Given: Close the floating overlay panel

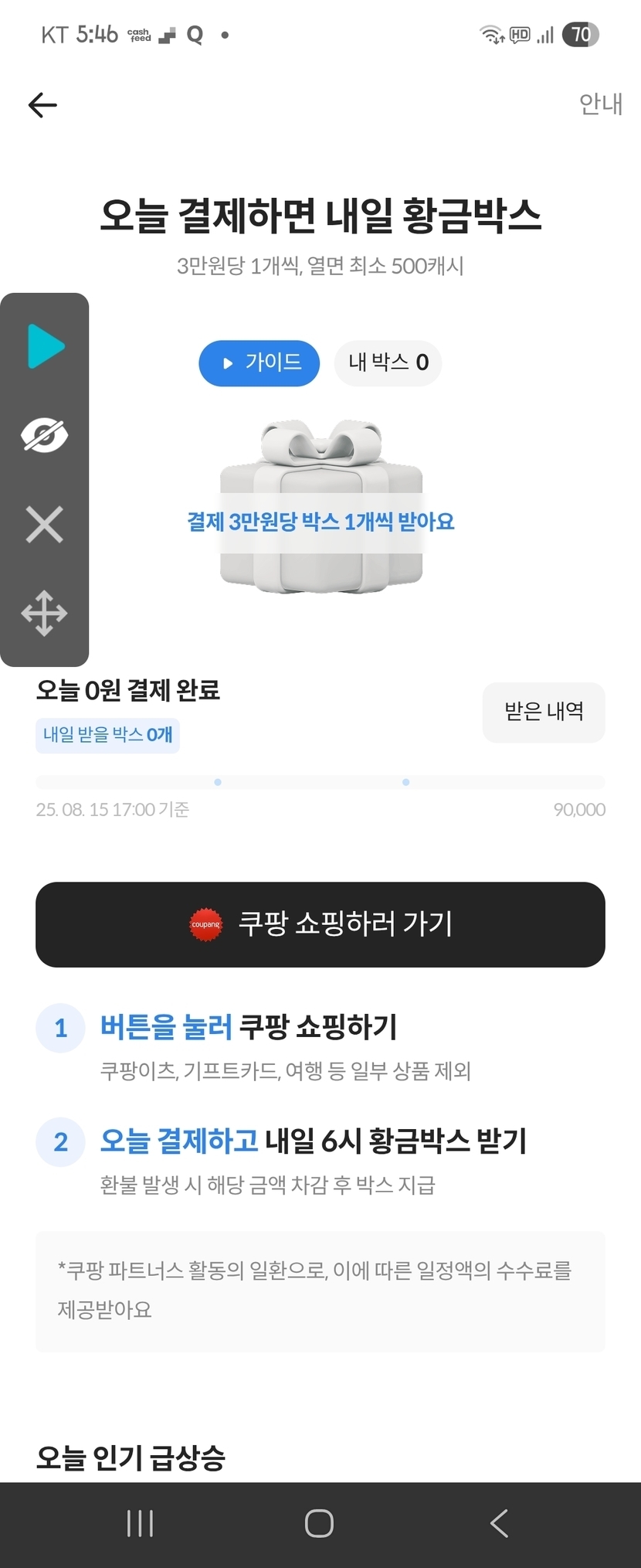Looking at the screenshot, I should [x=44, y=525].
